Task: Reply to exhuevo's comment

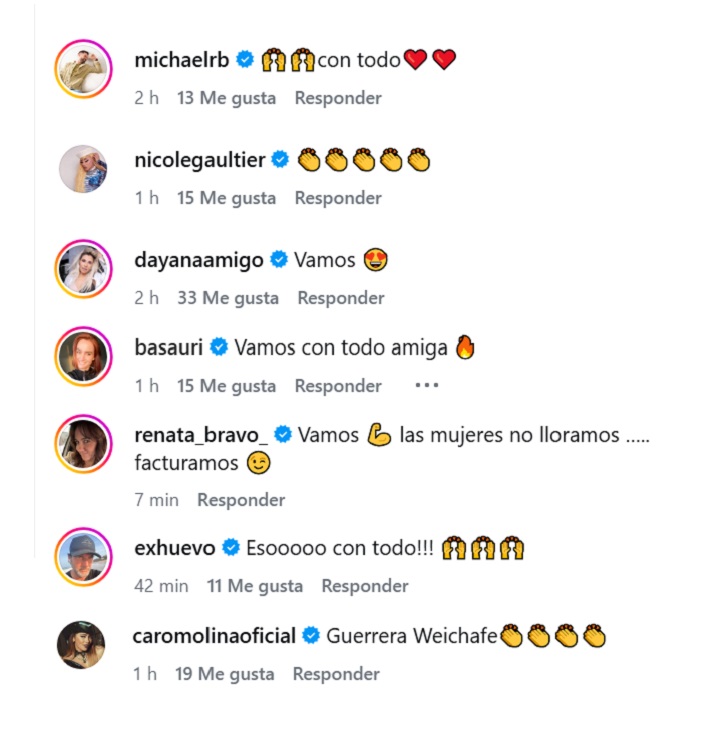Action: pos(364,586)
